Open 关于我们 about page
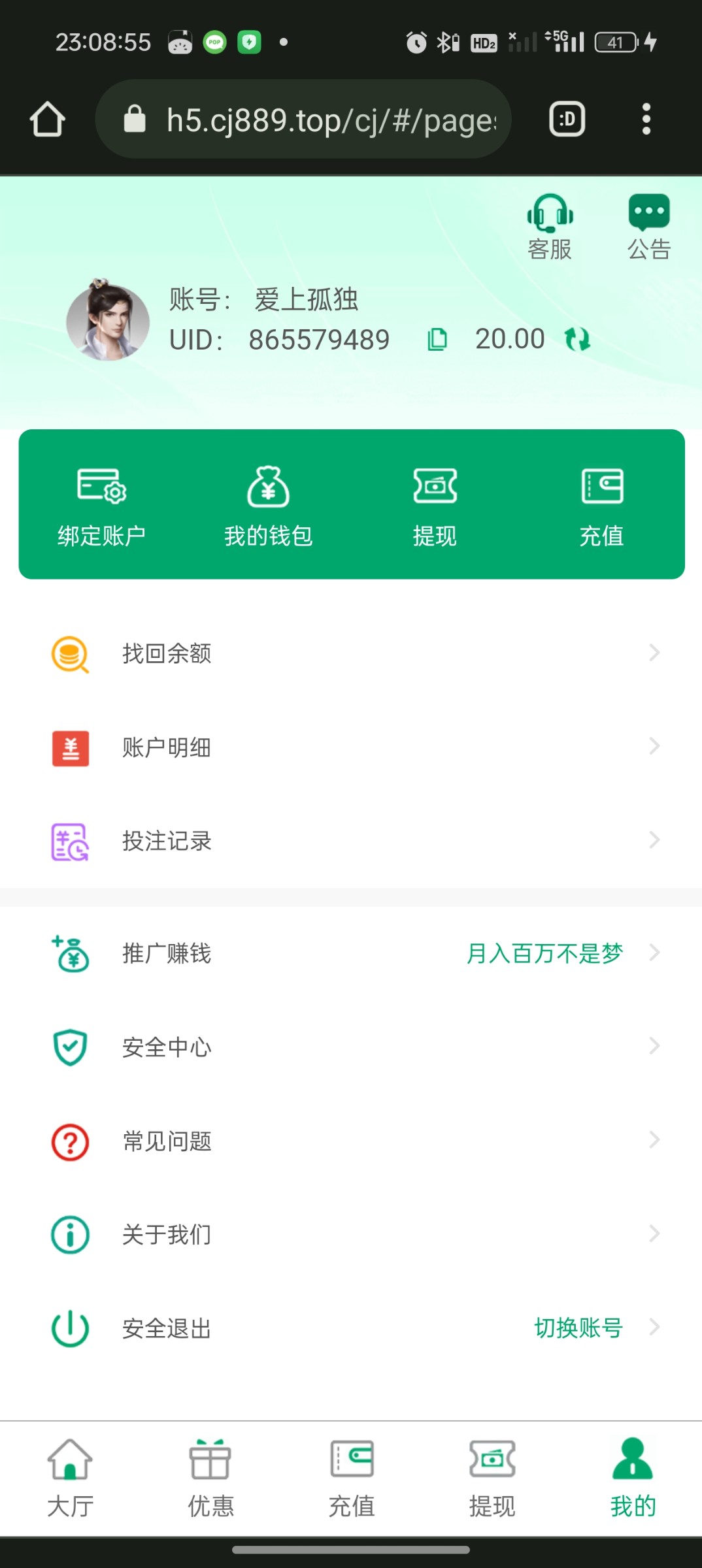This screenshot has width=702, height=1568. 351,1235
